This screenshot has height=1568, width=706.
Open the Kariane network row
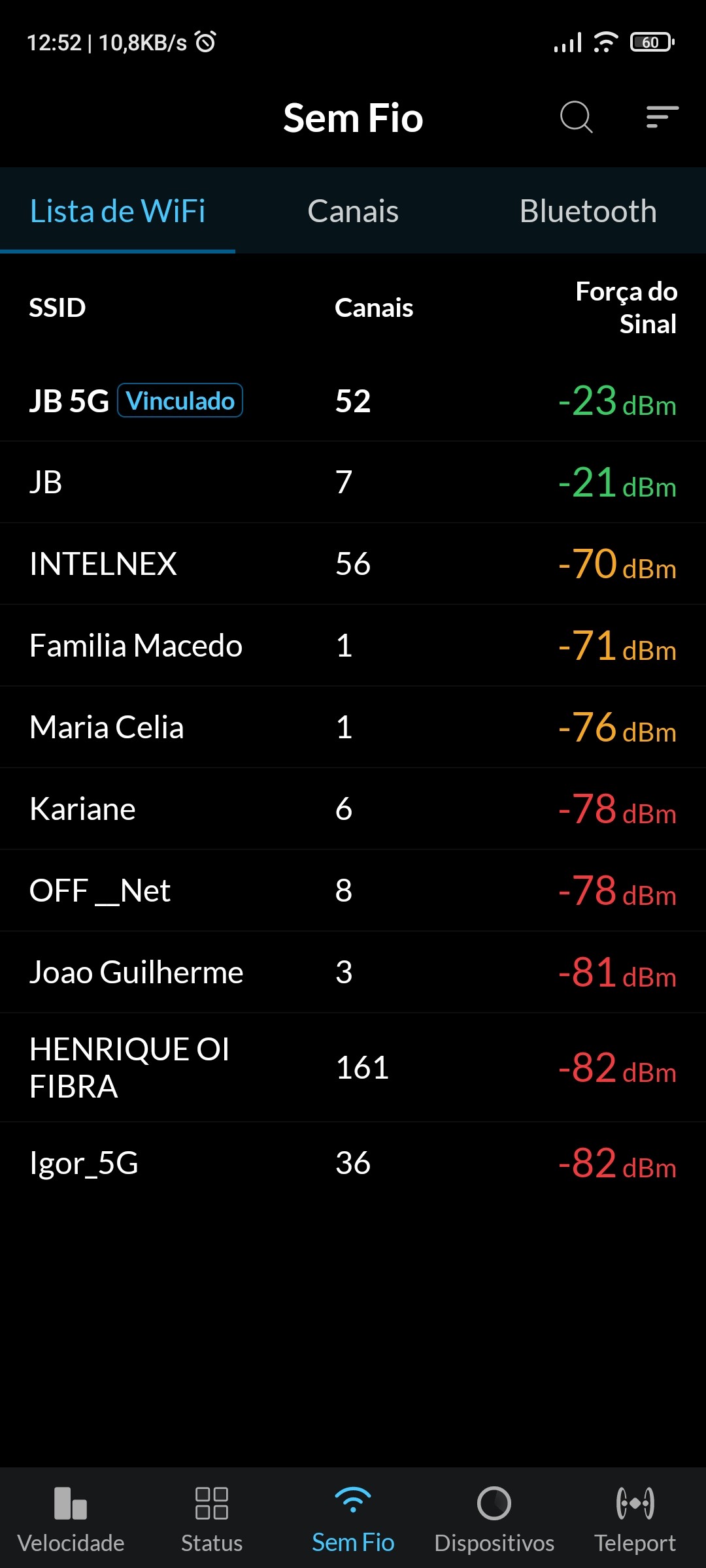click(x=353, y=809)
